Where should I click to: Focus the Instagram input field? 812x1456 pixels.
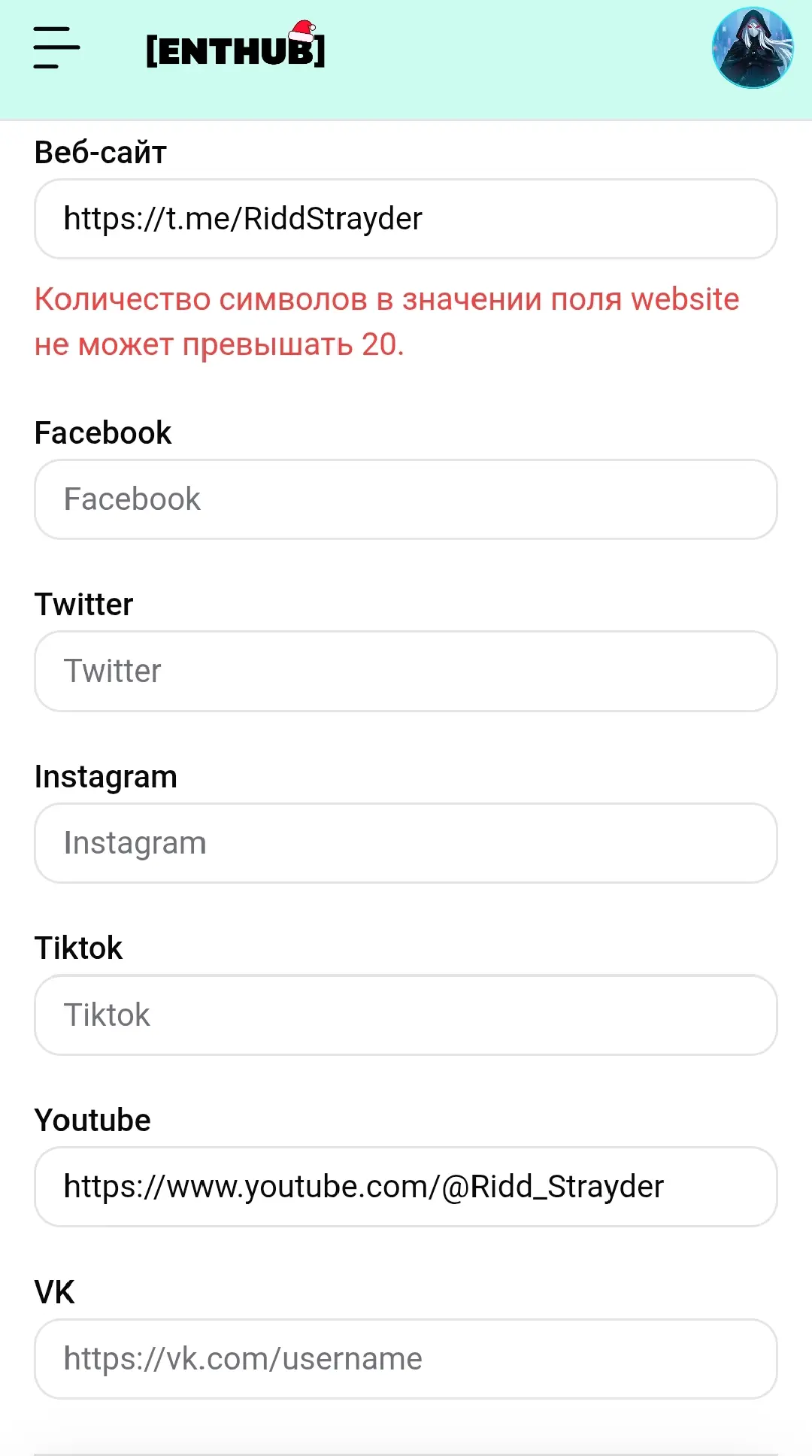coord(405,842)
